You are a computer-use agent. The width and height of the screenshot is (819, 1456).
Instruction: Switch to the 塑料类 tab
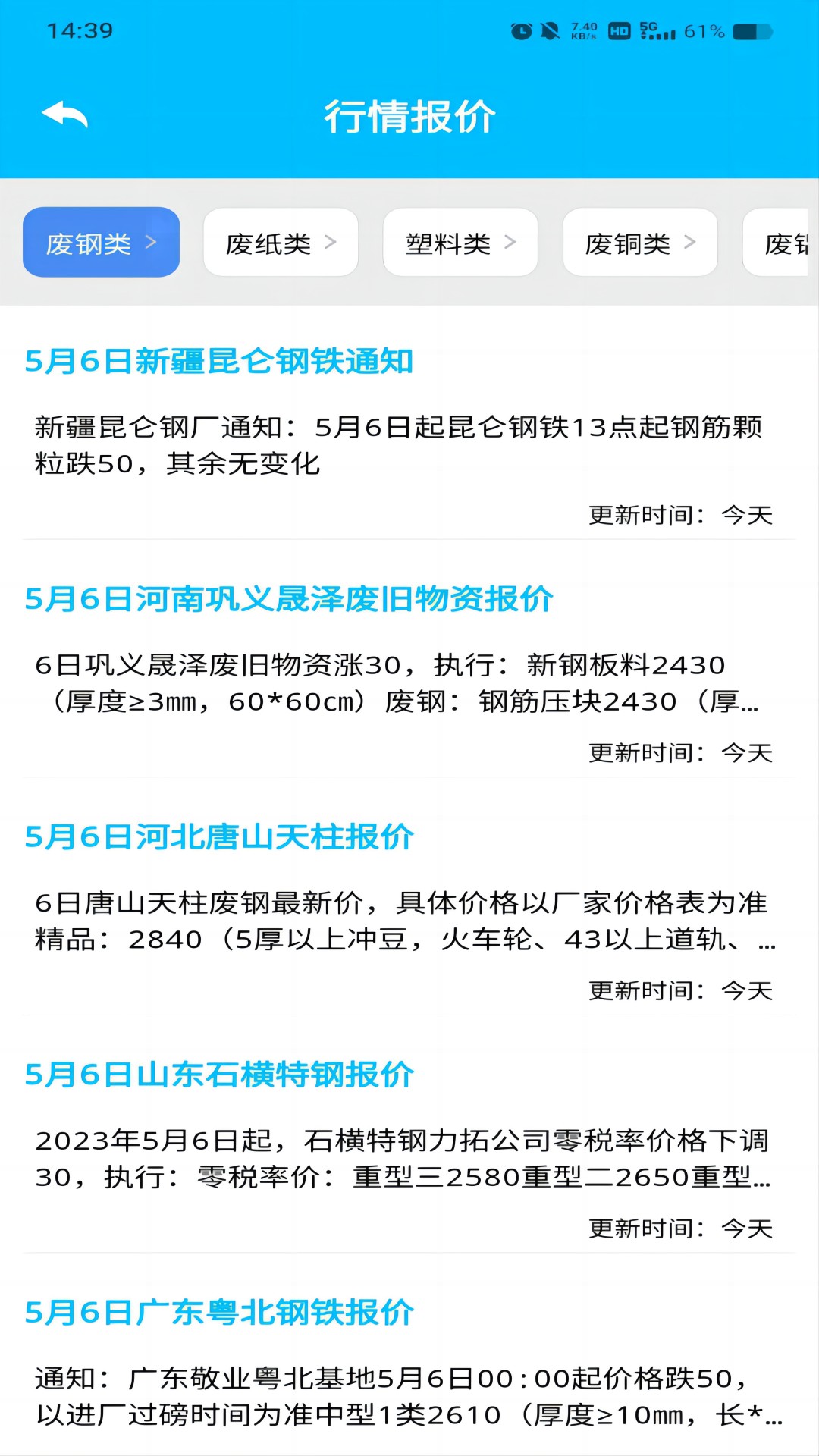click(x=459, y=242)
